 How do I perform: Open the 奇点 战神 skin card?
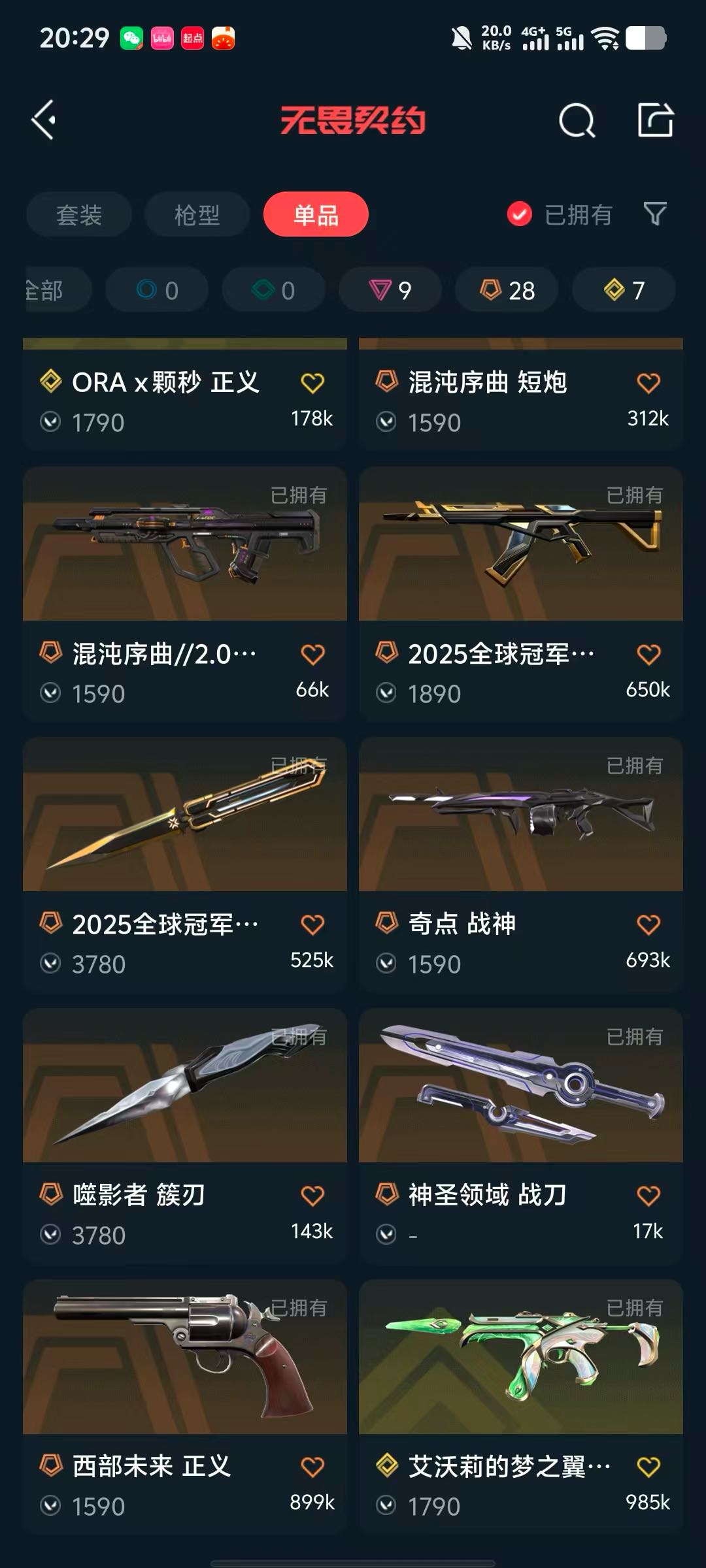tap(521, 862)
